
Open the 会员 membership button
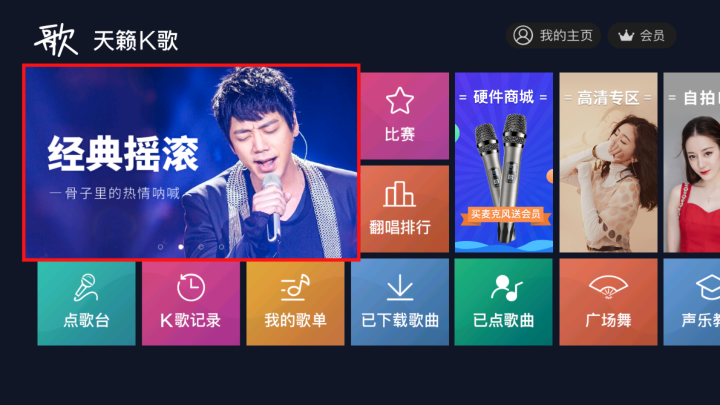pyautogui.click(x=642, y=36)
